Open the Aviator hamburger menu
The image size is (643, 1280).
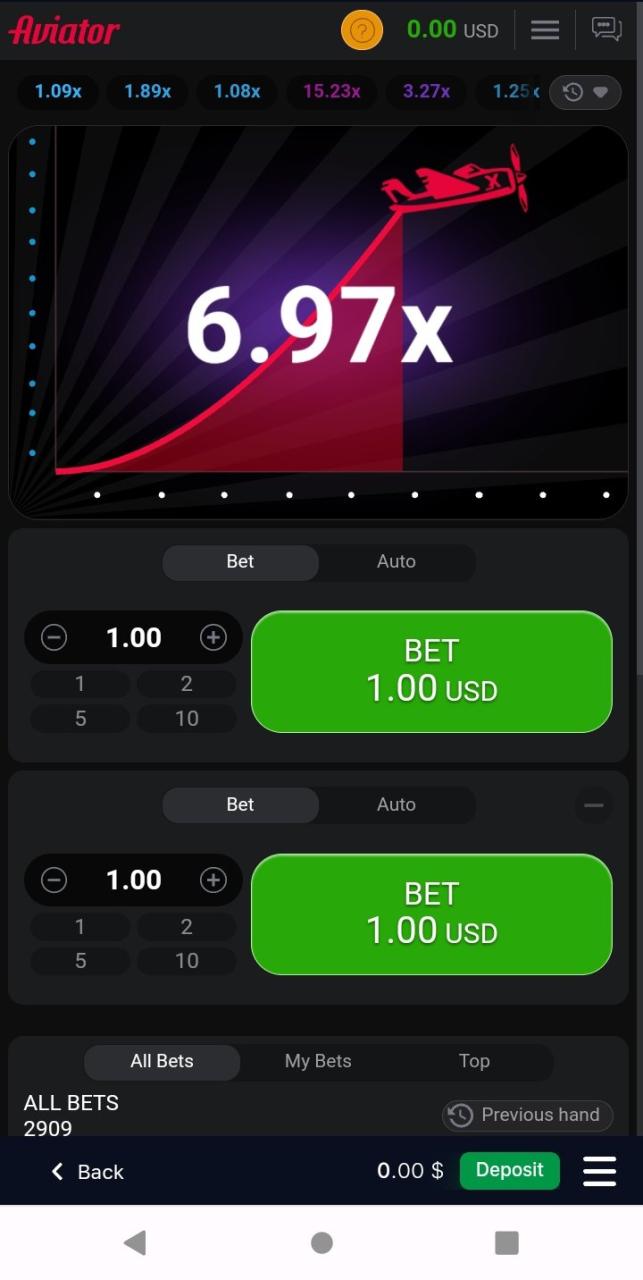click(545, 30)
